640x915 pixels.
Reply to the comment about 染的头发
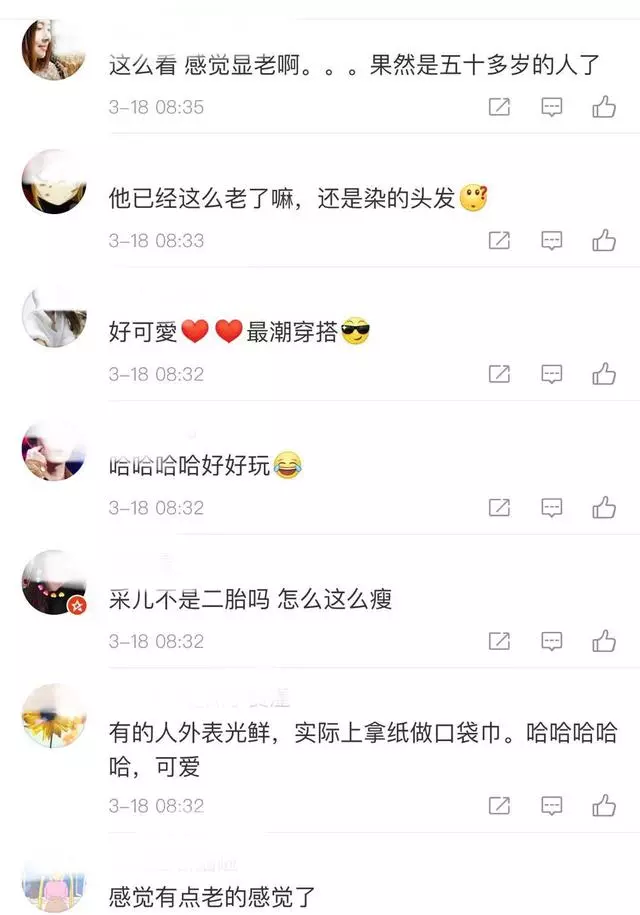(x=552, y=240)
